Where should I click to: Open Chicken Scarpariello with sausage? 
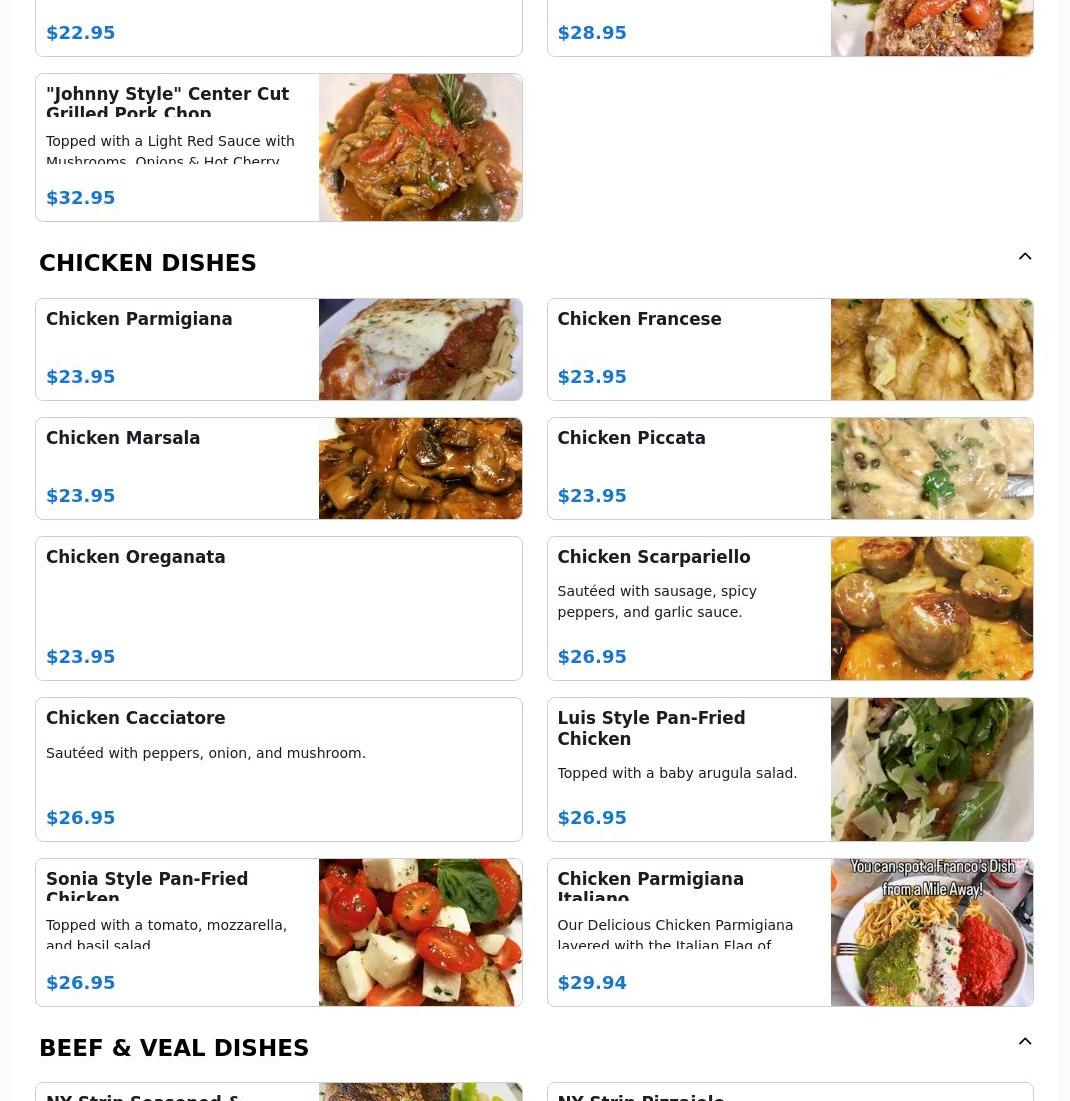click(789, 608)
